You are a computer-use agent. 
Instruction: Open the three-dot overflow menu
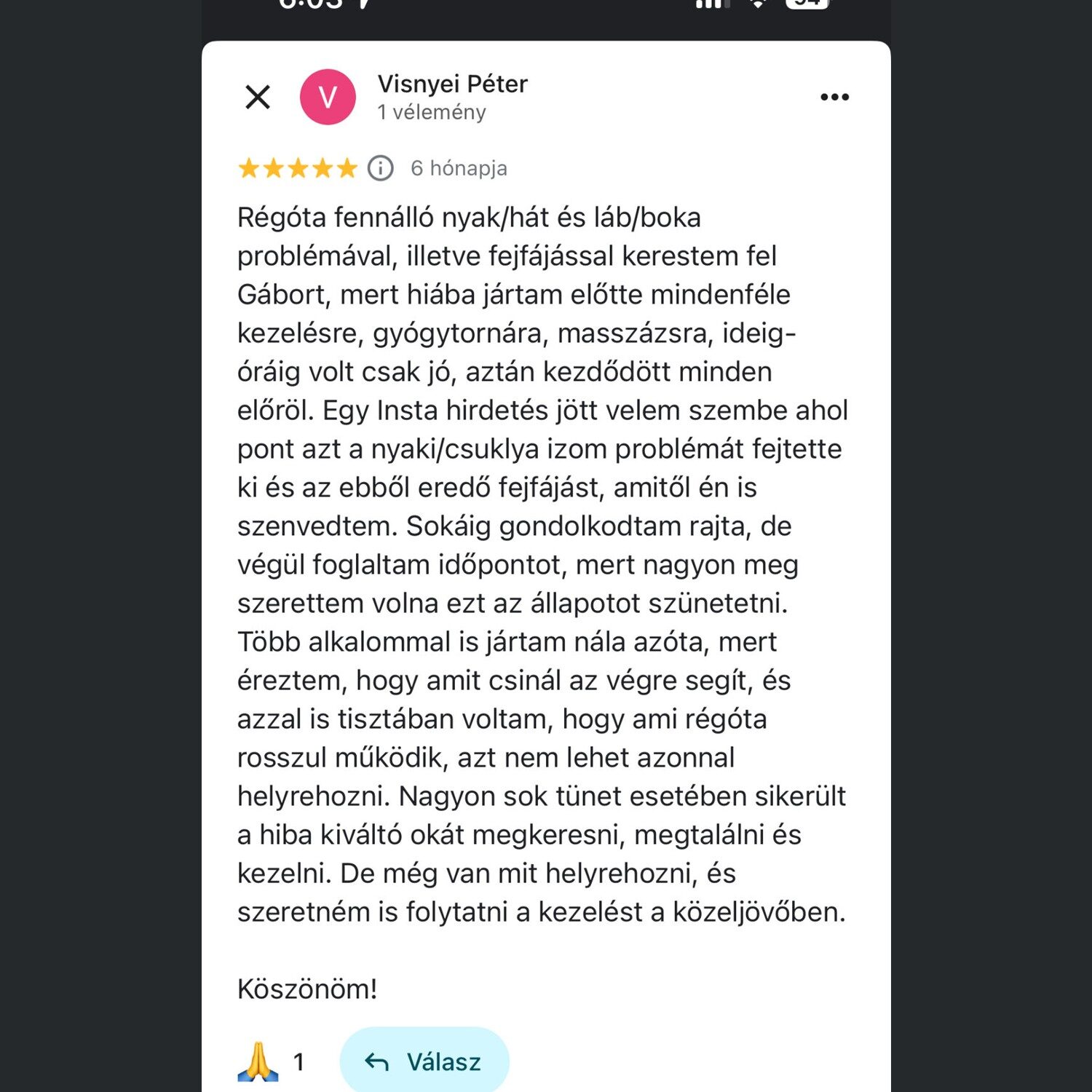(x=834, y=97)
